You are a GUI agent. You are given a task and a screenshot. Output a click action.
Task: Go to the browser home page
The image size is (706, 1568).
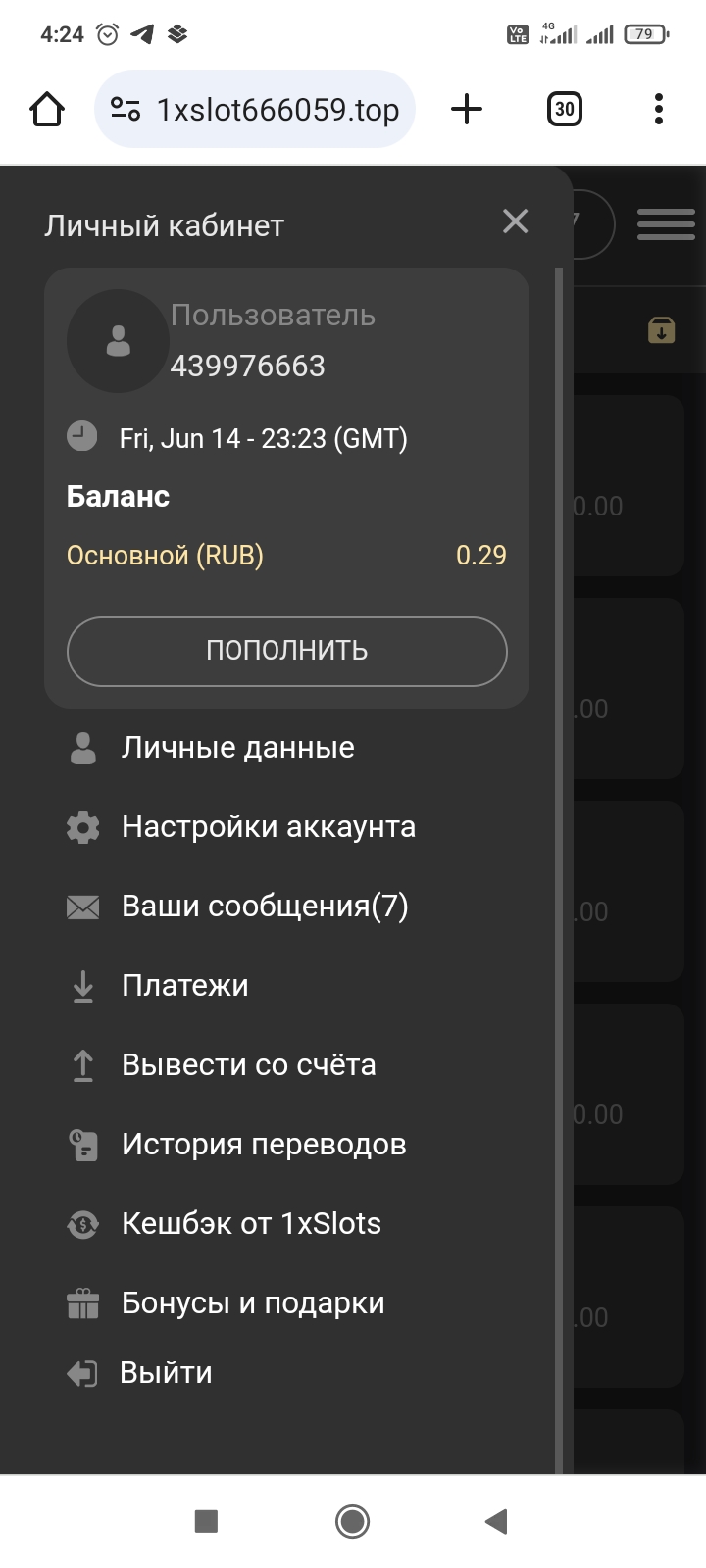(47, 109)
